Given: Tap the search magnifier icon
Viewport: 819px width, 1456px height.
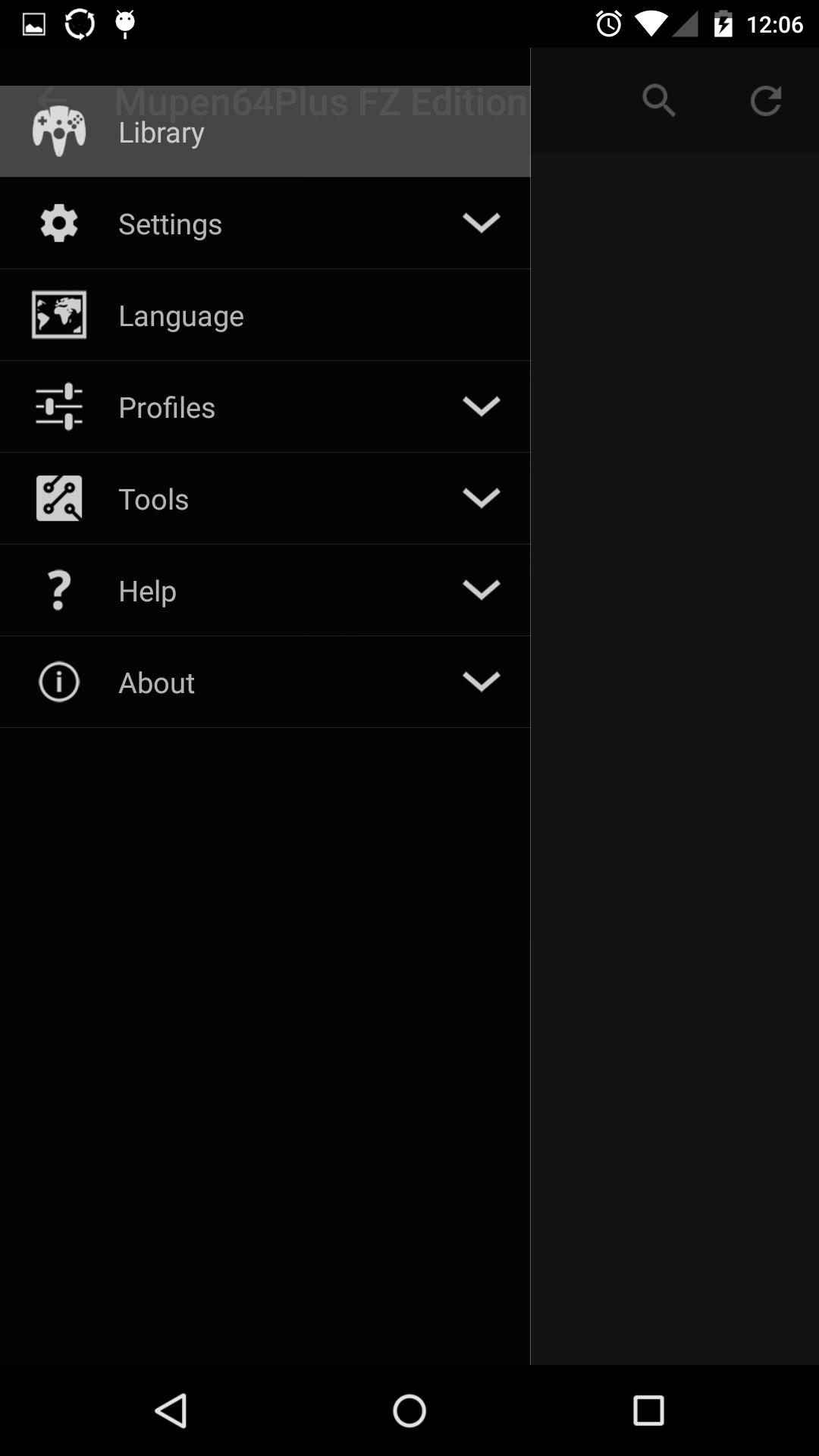Looking at the screenshot, I should tap(659, 100).
